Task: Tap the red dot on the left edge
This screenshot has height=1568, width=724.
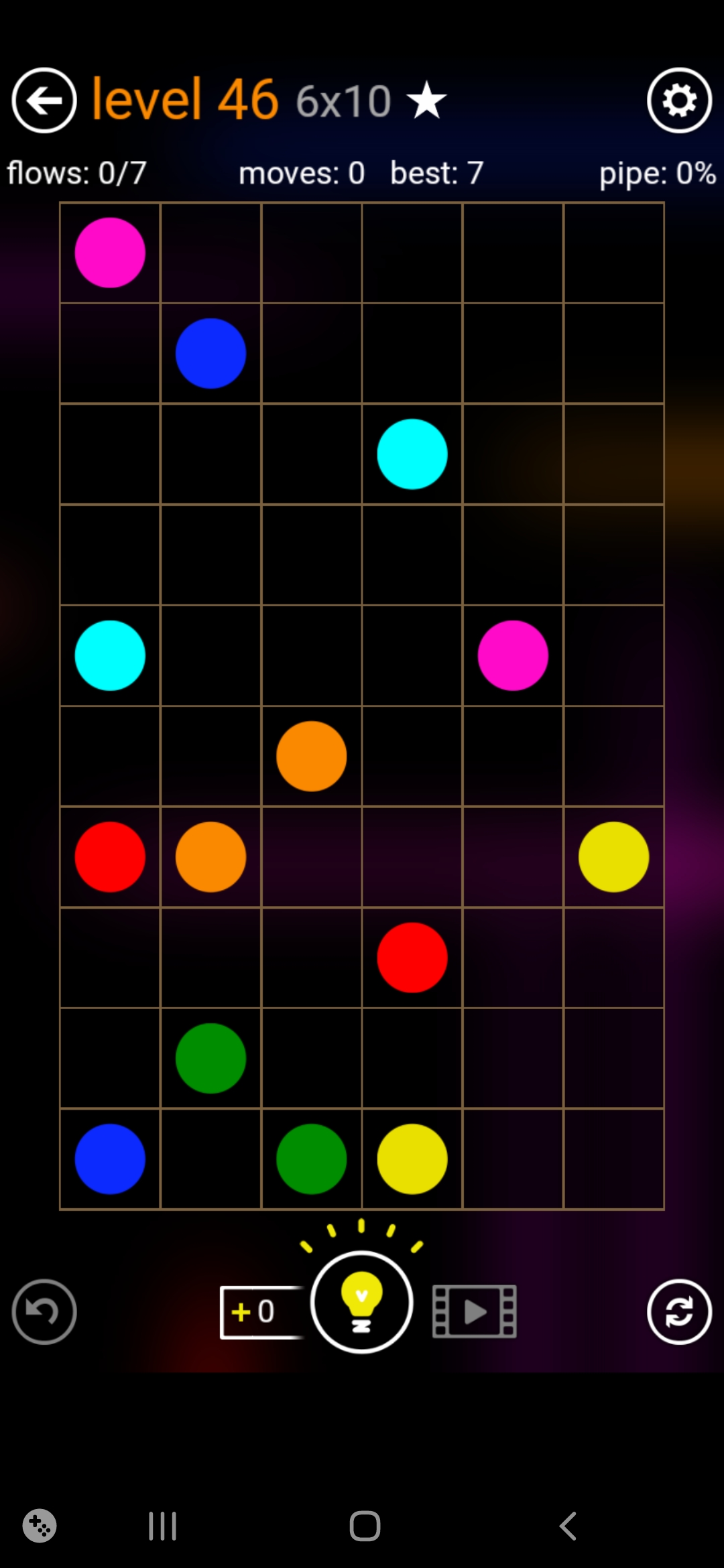Action: [110, 857]
